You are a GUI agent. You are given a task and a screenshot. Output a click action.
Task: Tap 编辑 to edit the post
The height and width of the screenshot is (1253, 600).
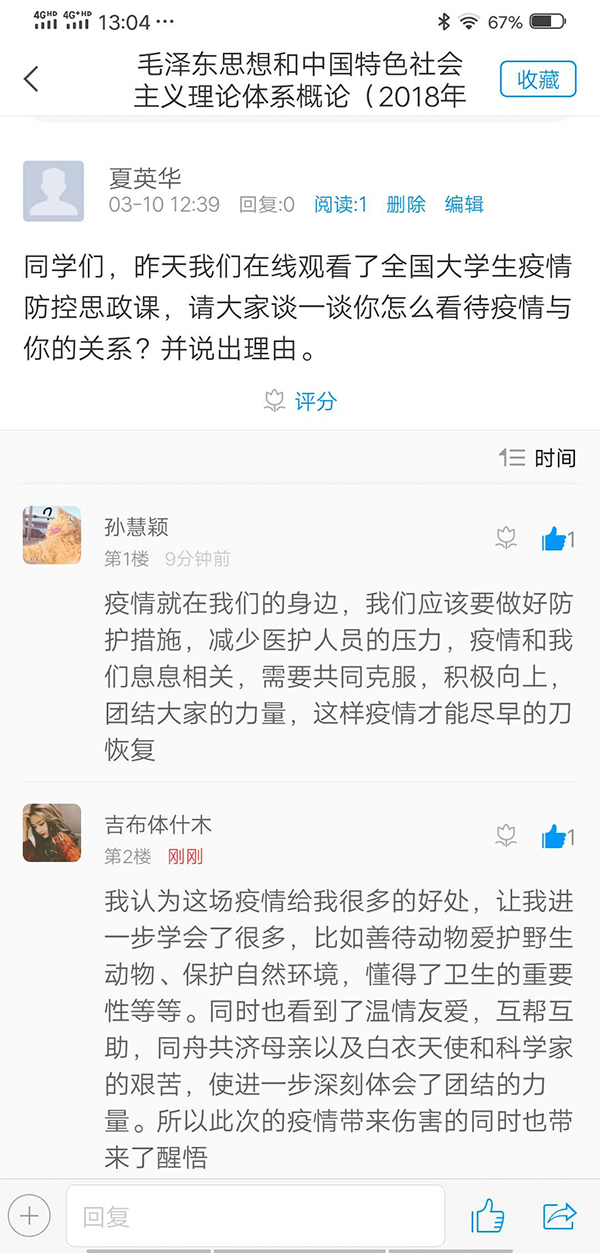click(464, 205)
